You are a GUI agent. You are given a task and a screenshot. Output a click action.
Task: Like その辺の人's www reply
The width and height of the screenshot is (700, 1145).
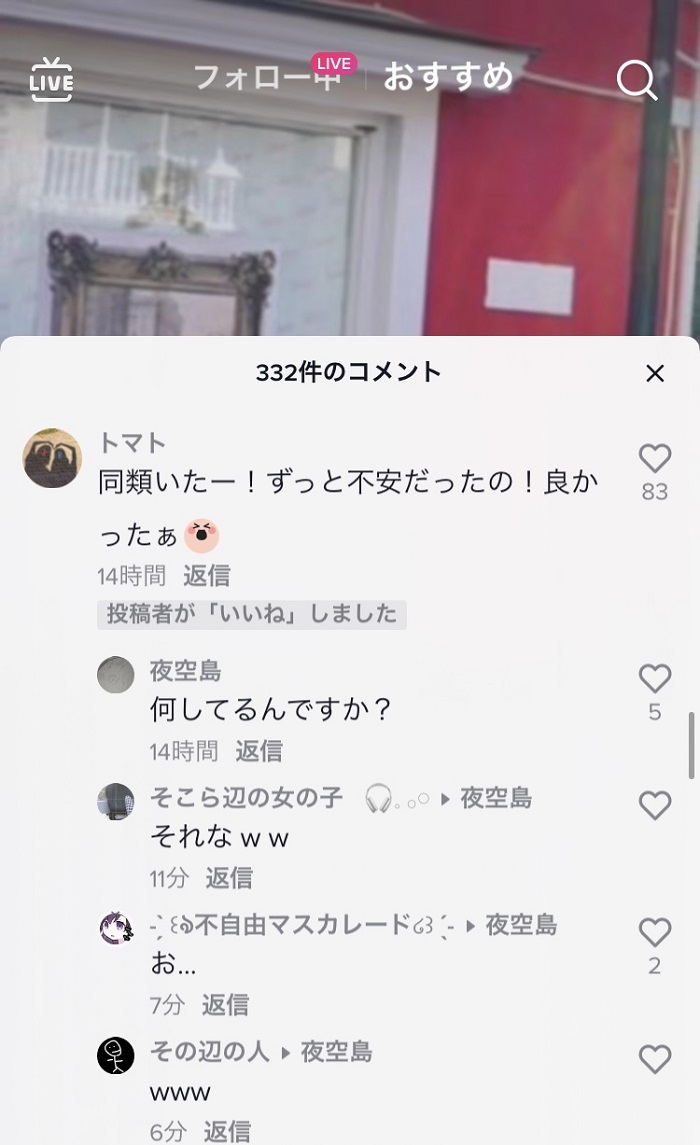655,1059
